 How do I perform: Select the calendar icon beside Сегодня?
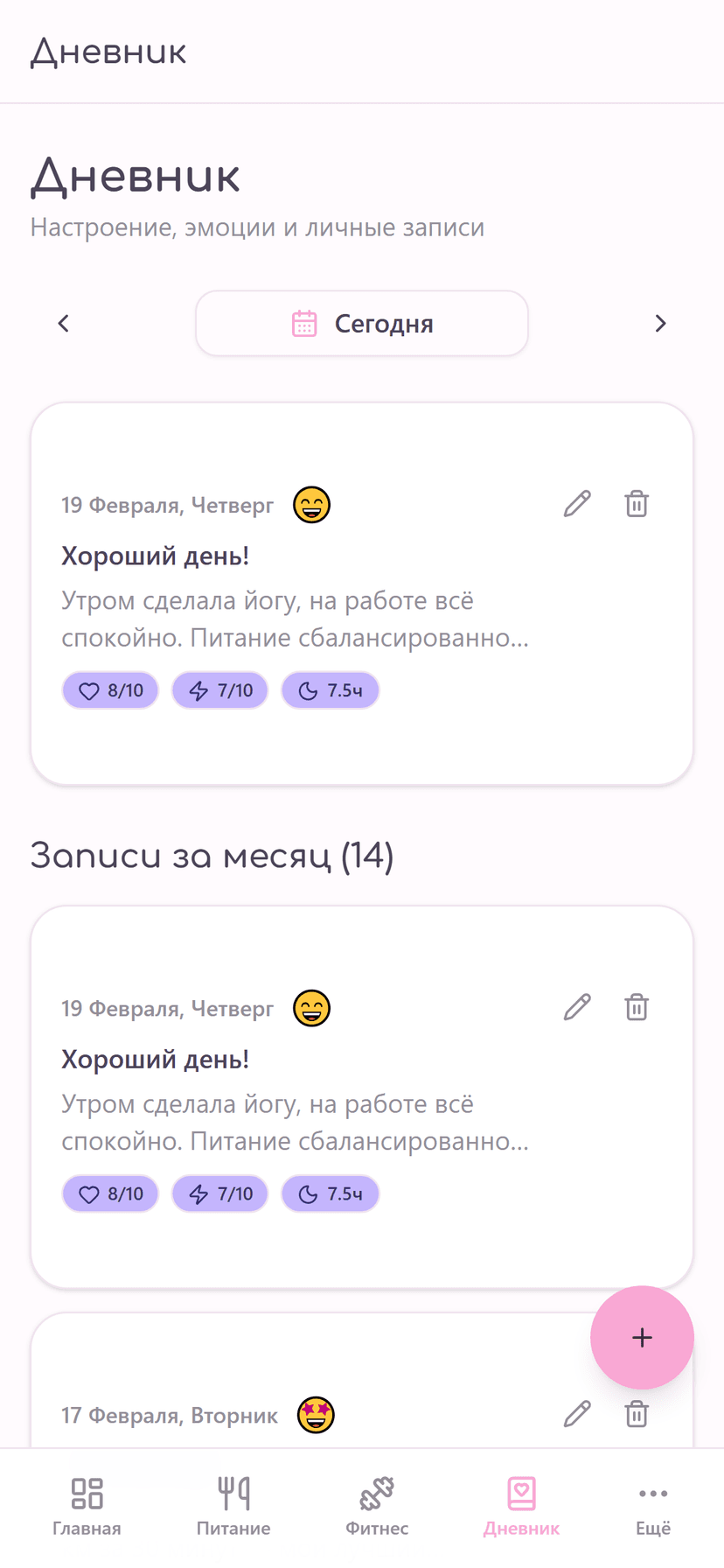pyautogui.click(x=303, y=323)
